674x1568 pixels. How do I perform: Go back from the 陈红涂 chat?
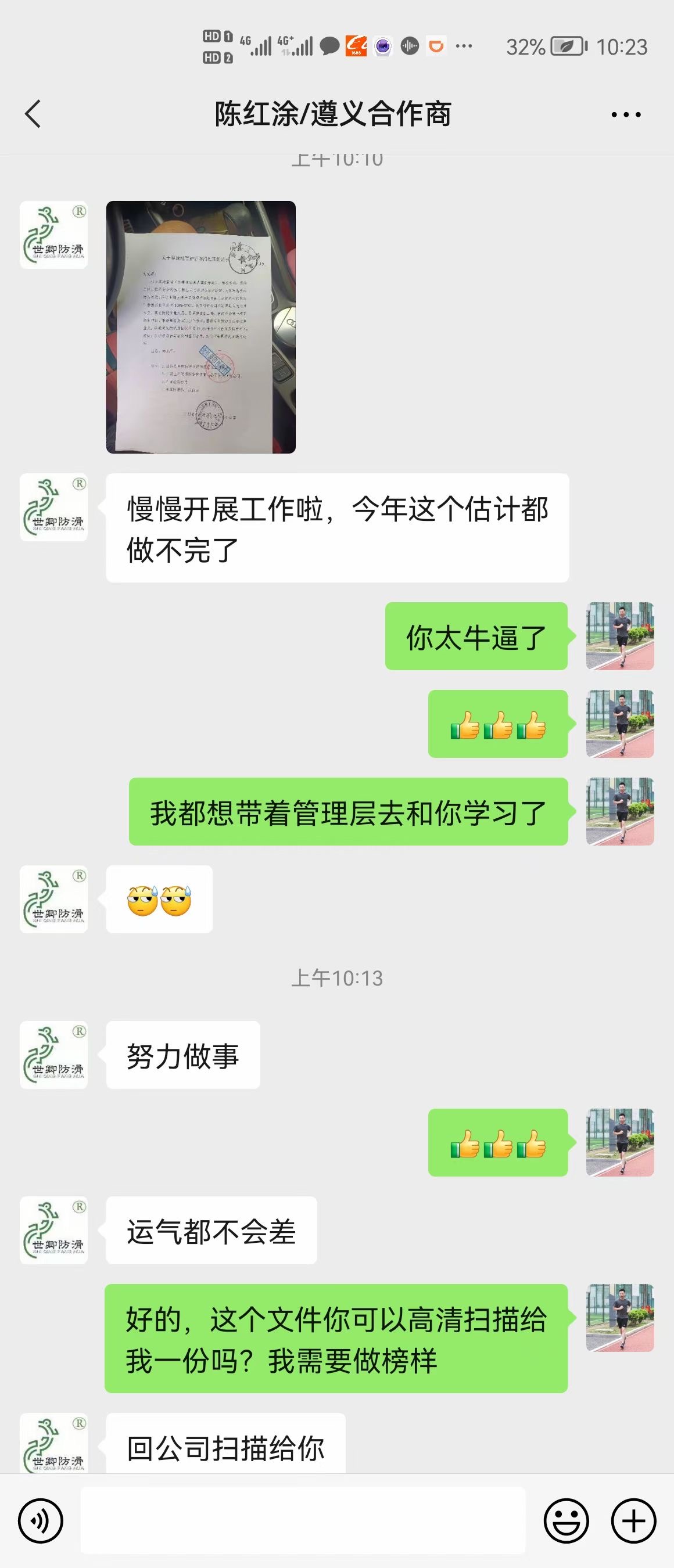click(33, 114)
